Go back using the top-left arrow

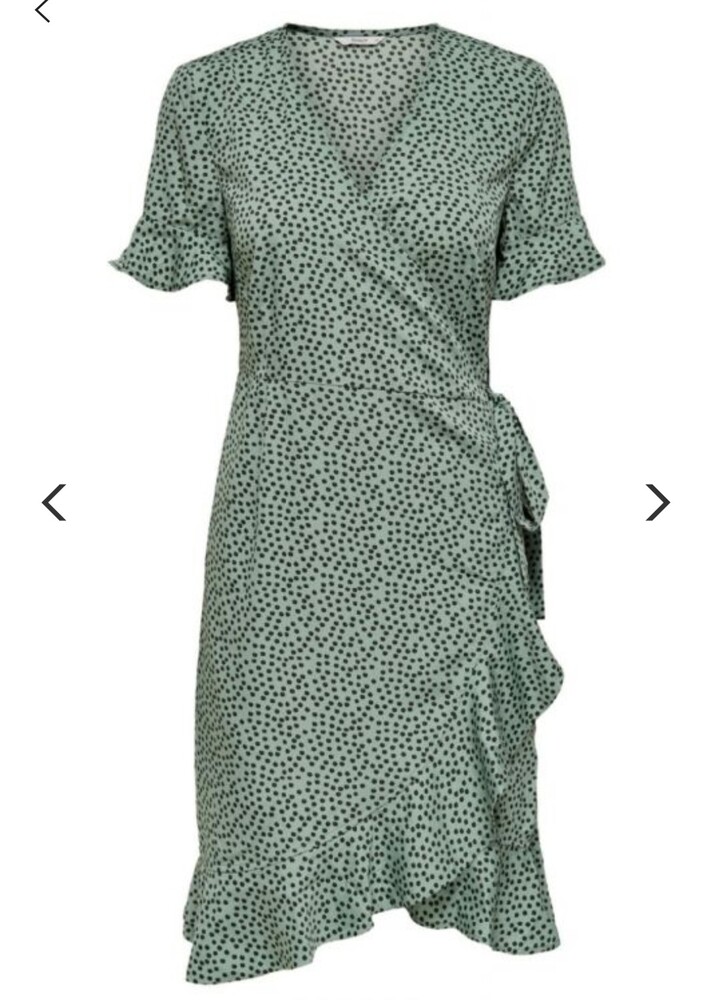(x=42, y=11)
